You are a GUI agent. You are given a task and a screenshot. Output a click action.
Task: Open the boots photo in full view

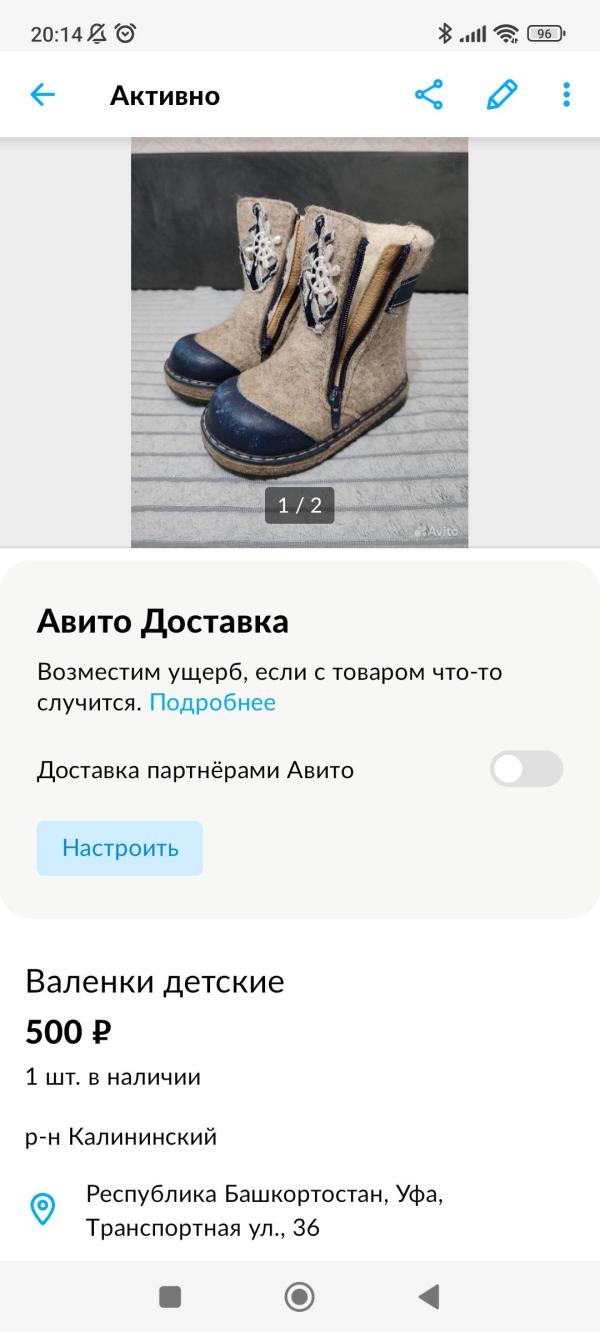pos(299,342)
